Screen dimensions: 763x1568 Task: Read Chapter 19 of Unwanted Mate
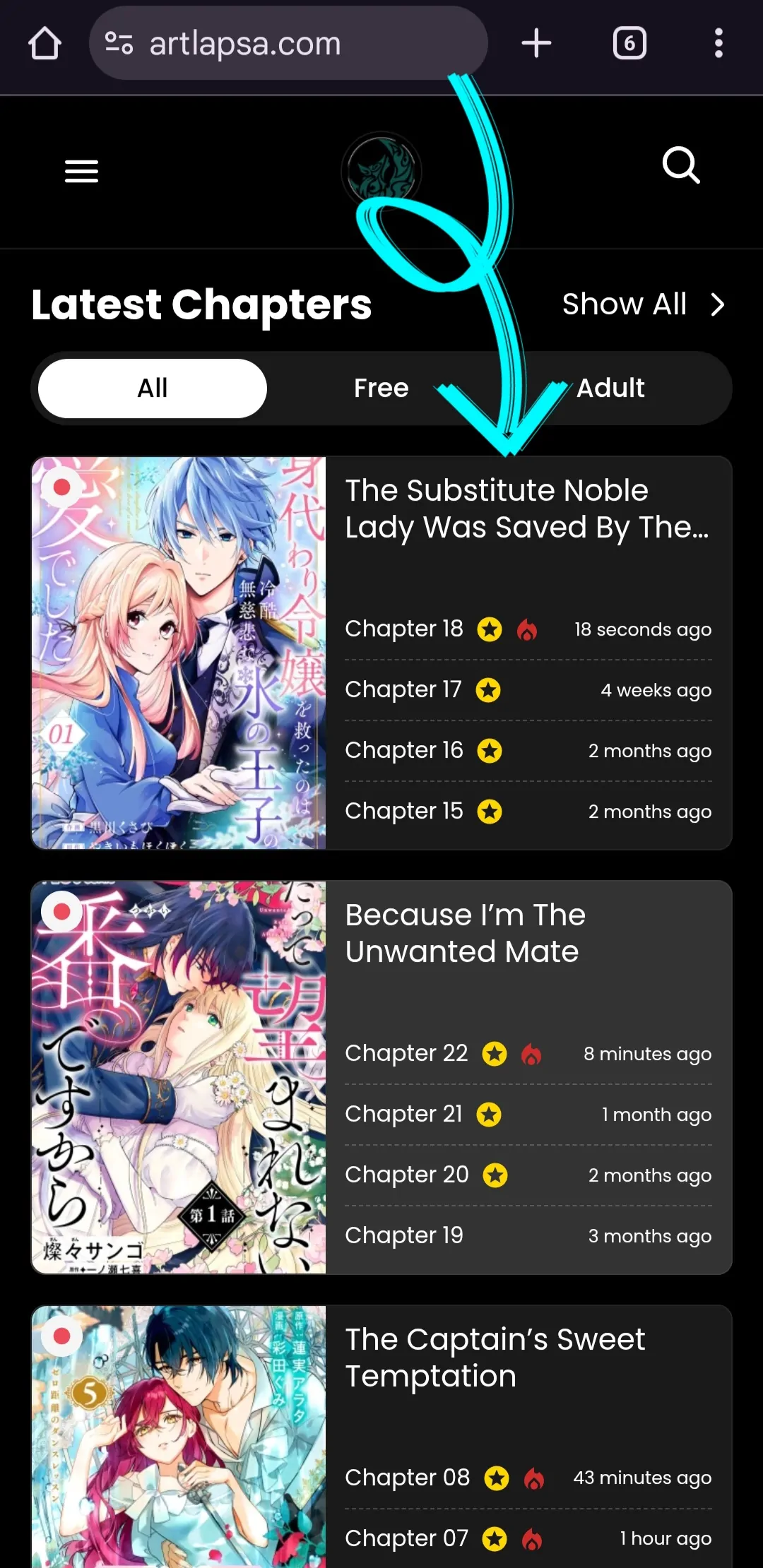[x=403, y=1235]
